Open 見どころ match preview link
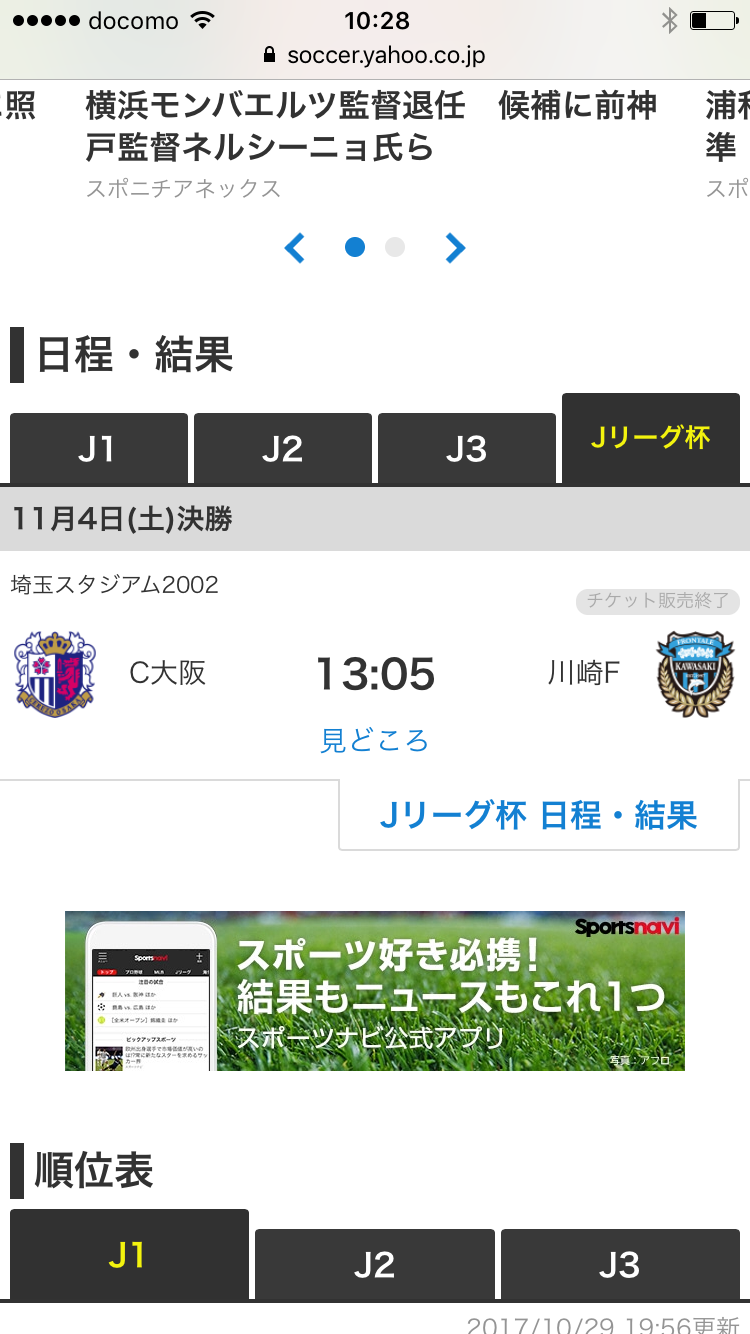Viewport: 750px width, 1334px height. (x=374, y=740)
